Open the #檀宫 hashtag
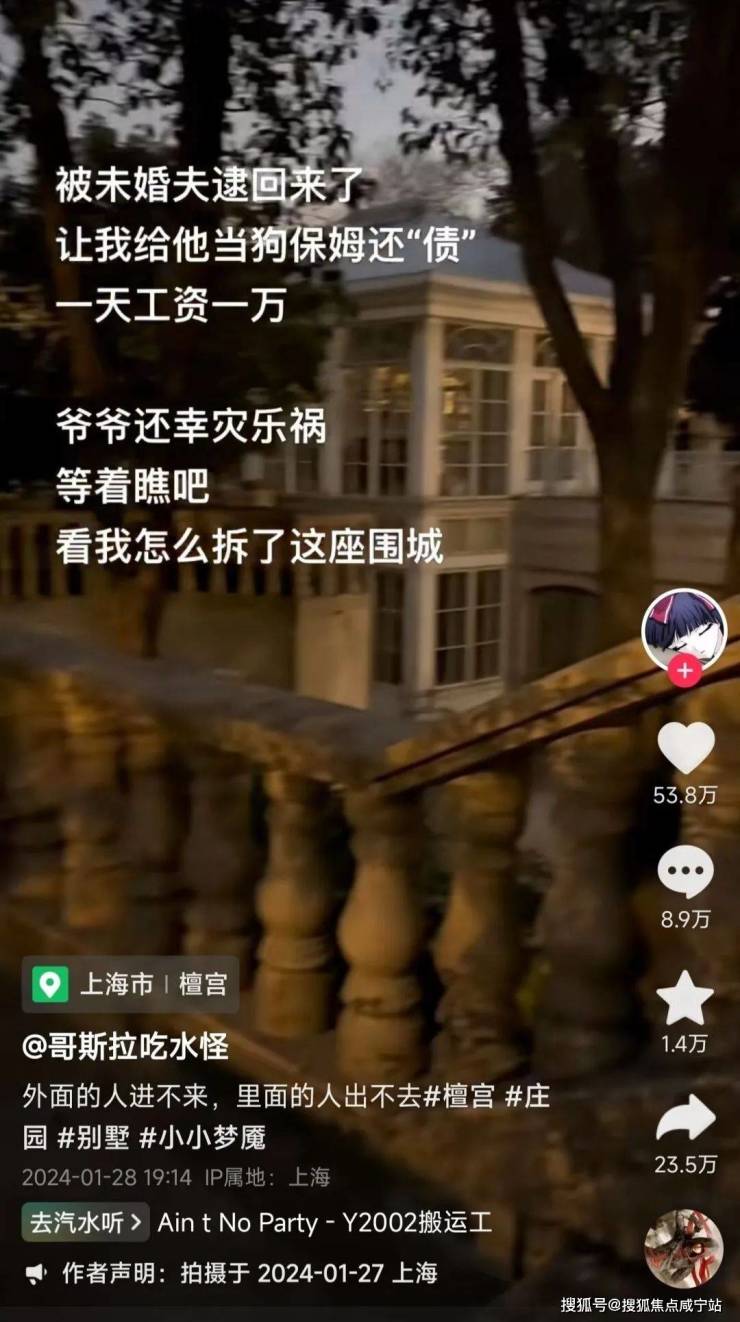The image size is (740, 1322). [x=459, y=1096]
